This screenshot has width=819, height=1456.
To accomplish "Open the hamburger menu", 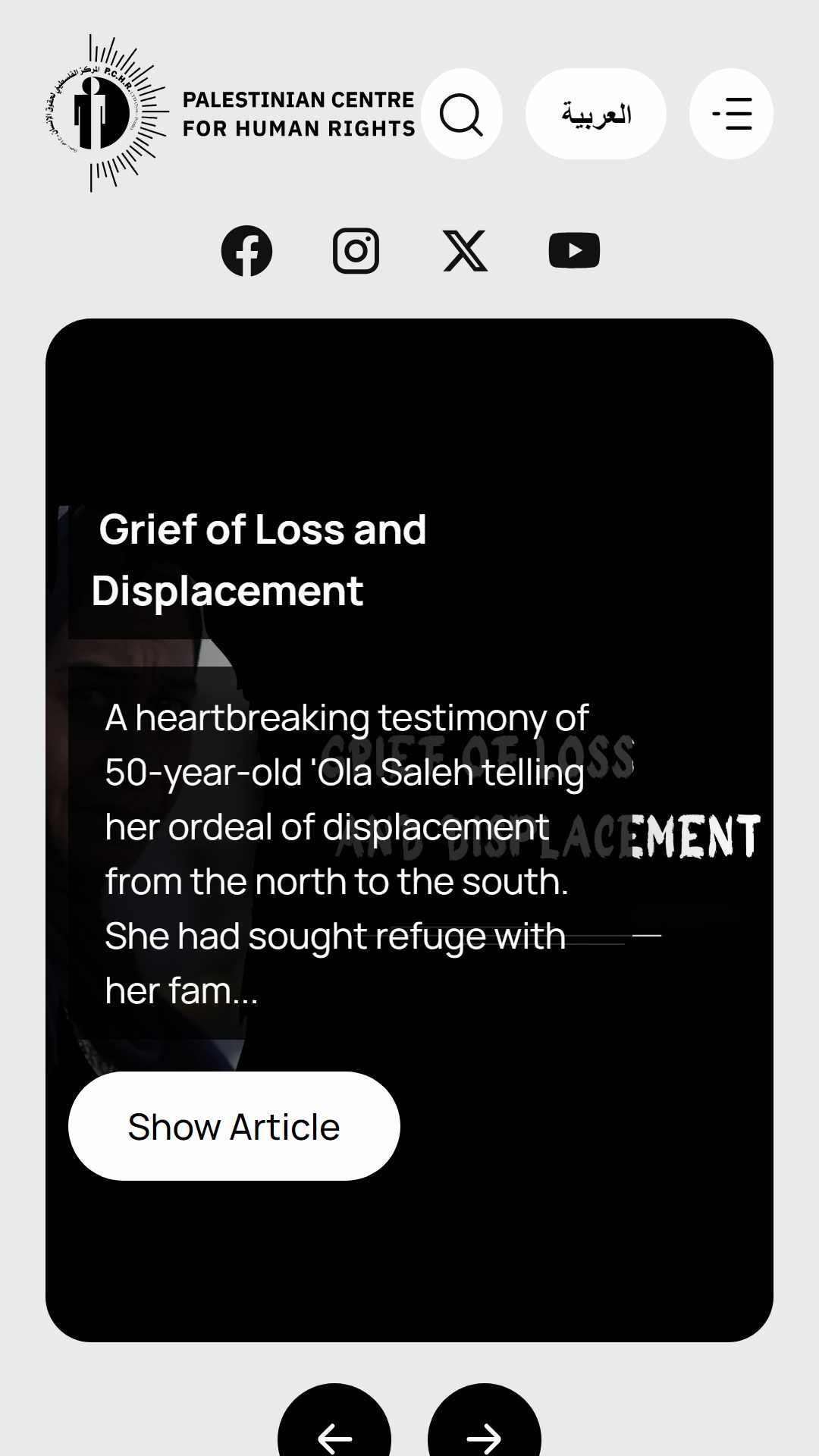I will [731, 114].
